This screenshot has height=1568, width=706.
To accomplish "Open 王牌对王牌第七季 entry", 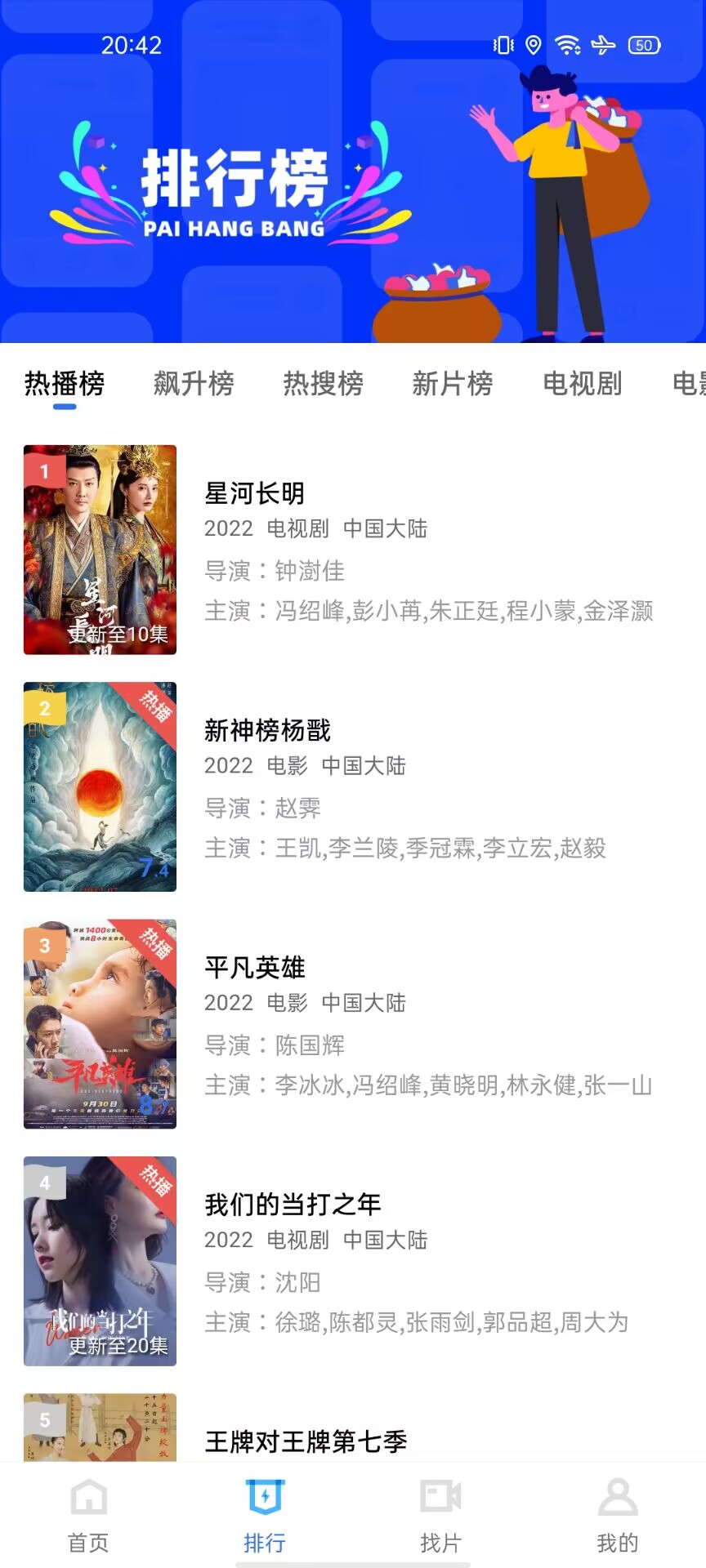I will click(x=306, y=1441).
